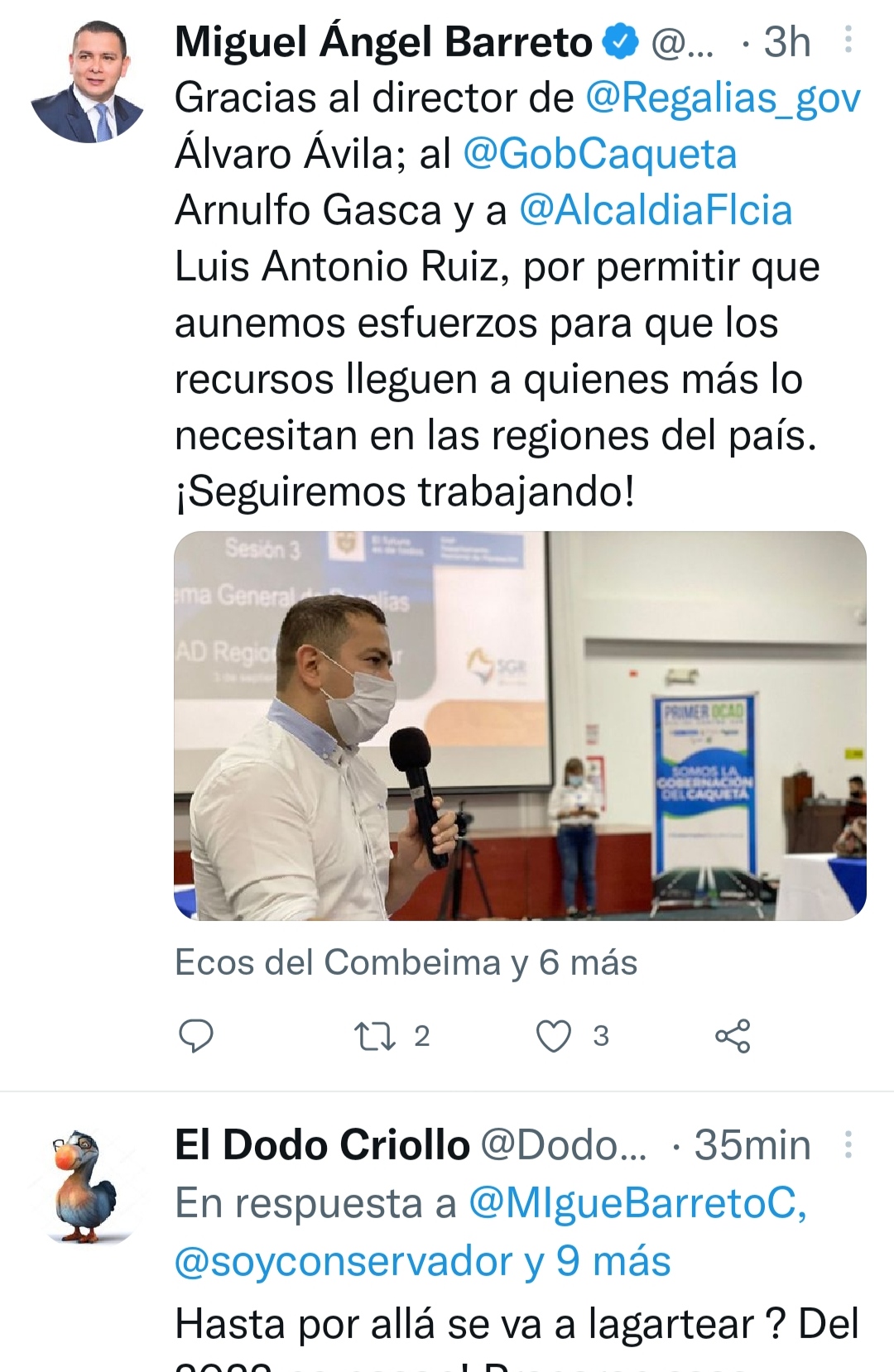Retweet Miguel Ángel Barreto's tweet
This screenshot has height=1372, width=894.
coord(375,1035)
